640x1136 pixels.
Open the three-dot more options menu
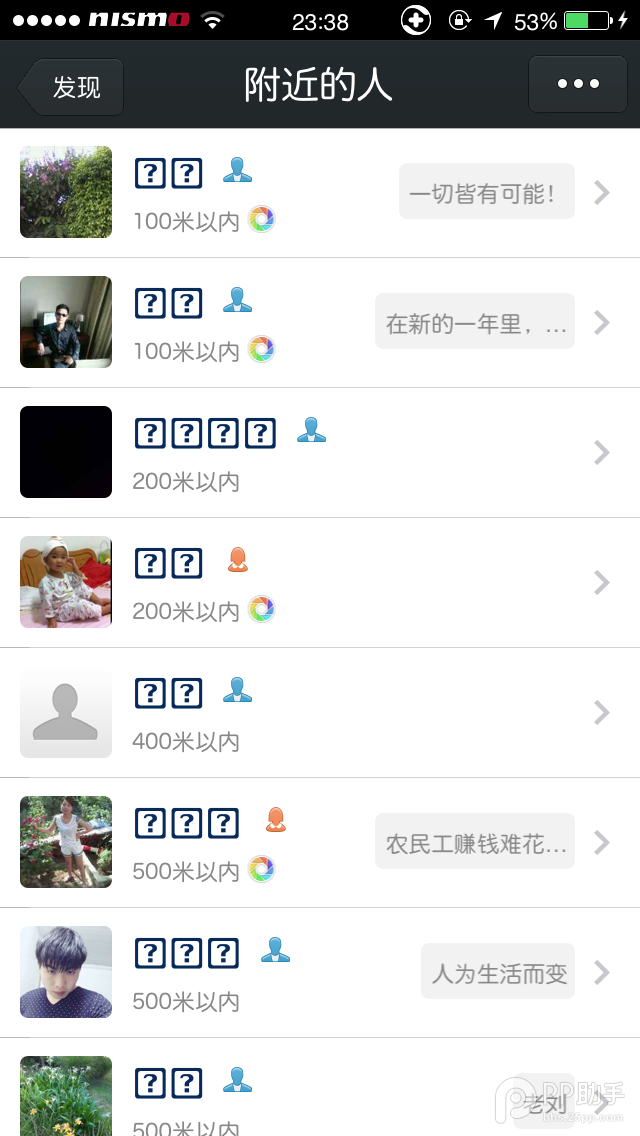click(578, 84)
